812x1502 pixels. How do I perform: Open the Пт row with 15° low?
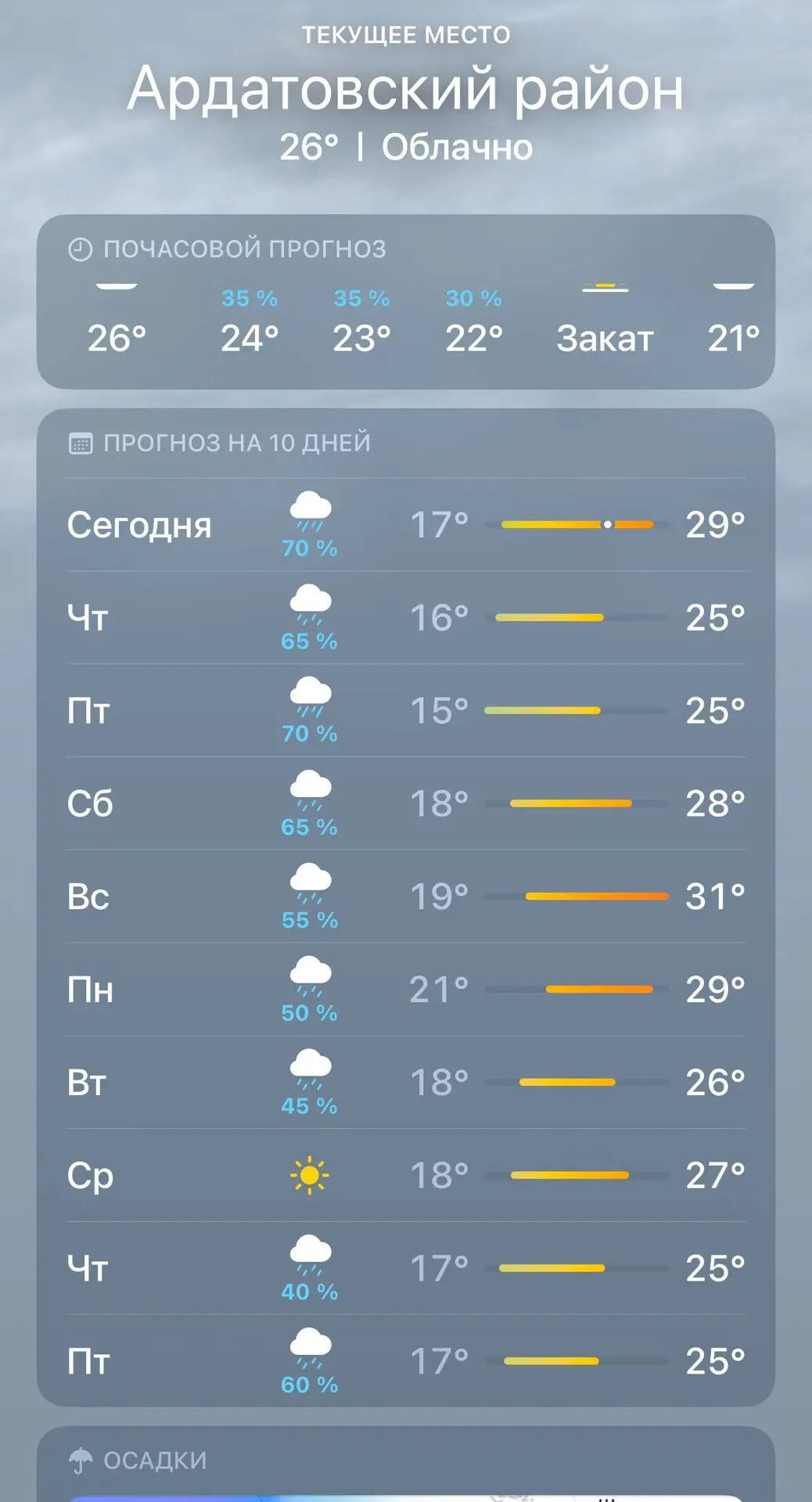pos(406,710)
